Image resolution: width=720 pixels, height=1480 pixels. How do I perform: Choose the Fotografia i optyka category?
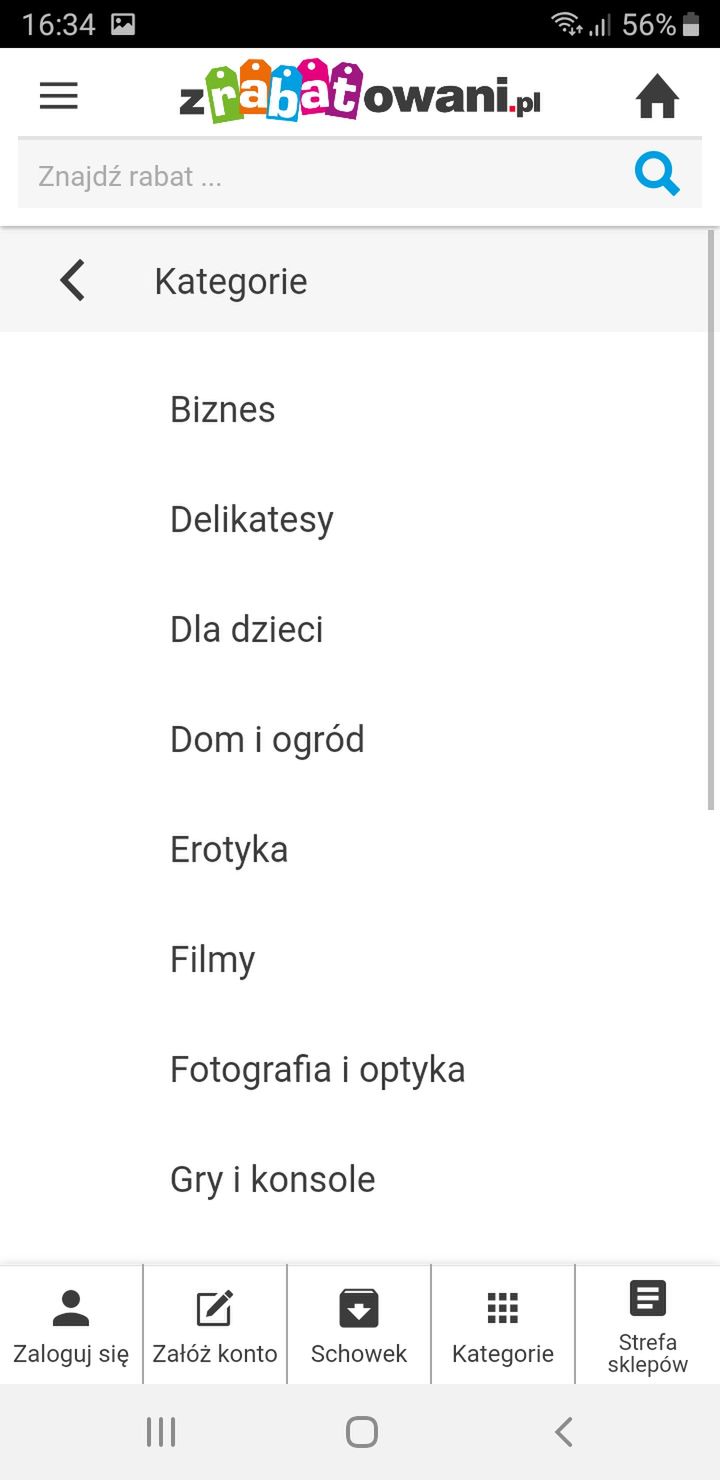[360, 1069]
